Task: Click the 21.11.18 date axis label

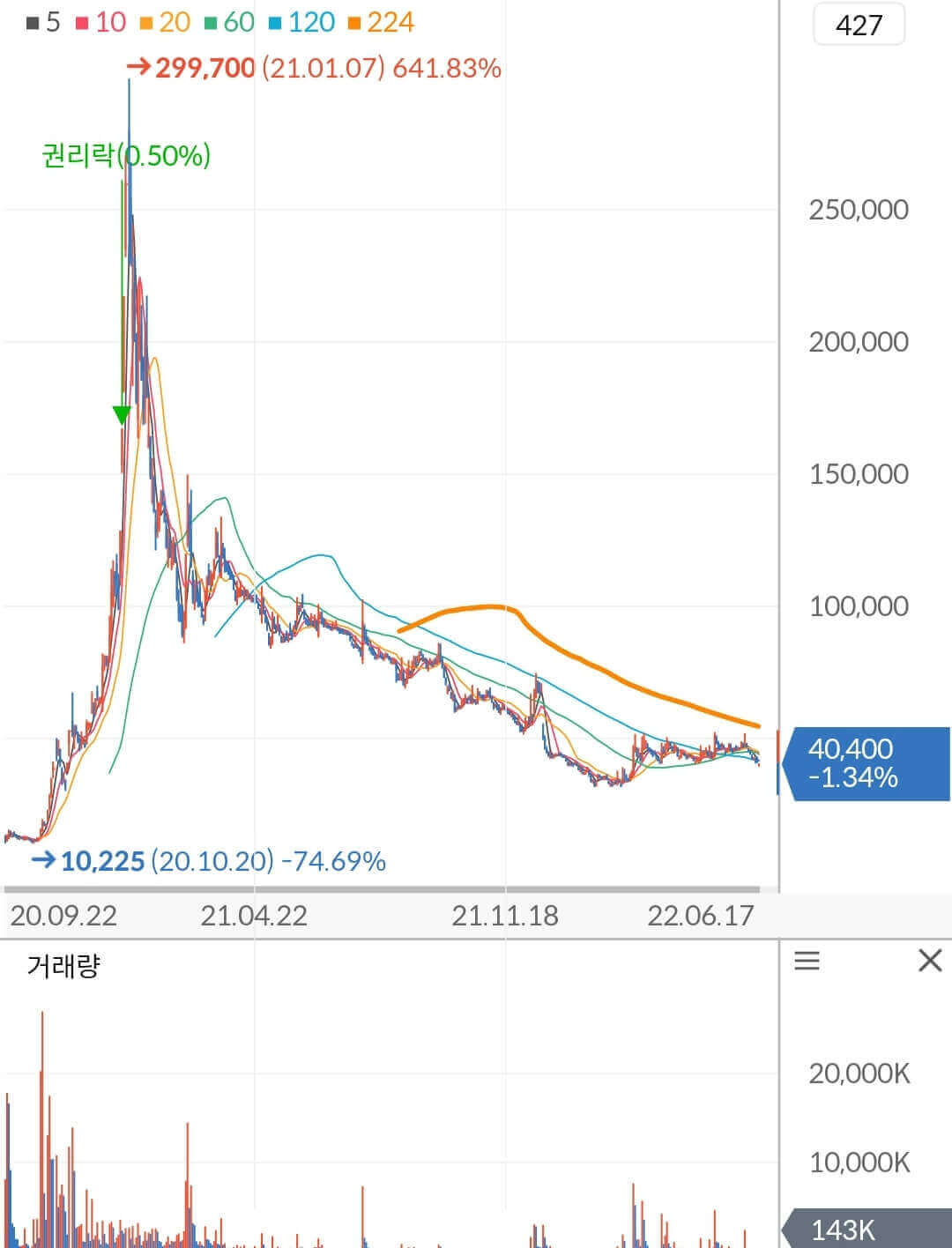Action: [x=507, y=917]
